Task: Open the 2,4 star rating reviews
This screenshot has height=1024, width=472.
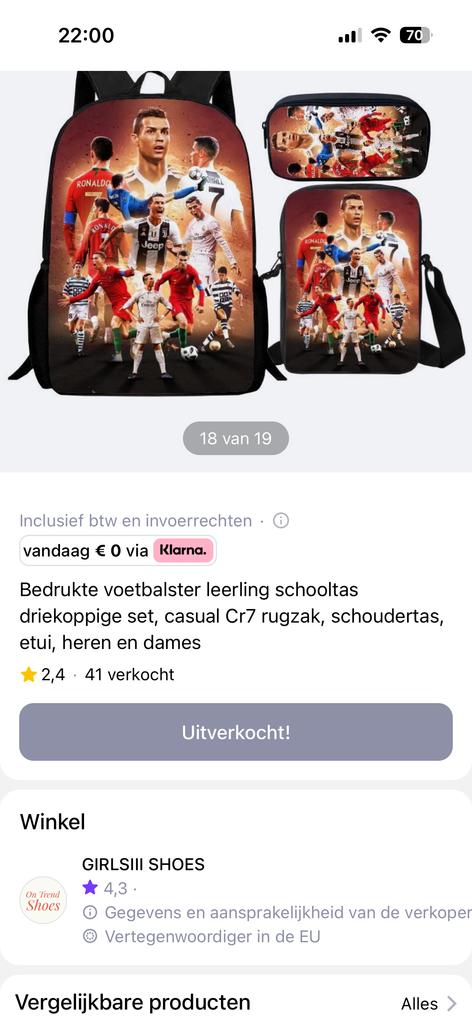Action: pyautogui.click(x=43, y=675)
